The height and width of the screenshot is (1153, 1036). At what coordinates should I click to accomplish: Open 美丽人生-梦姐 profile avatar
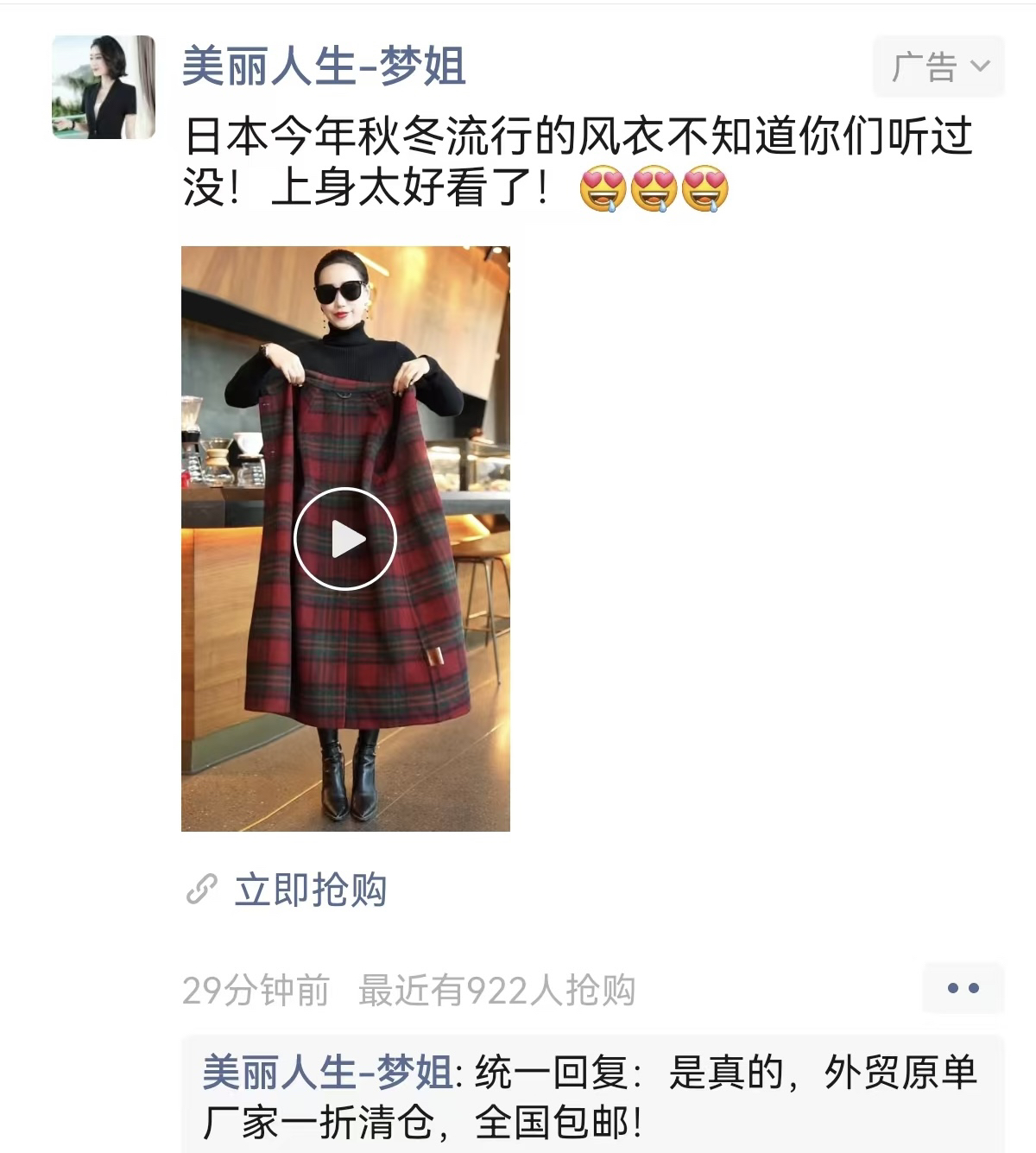point(104,86)
